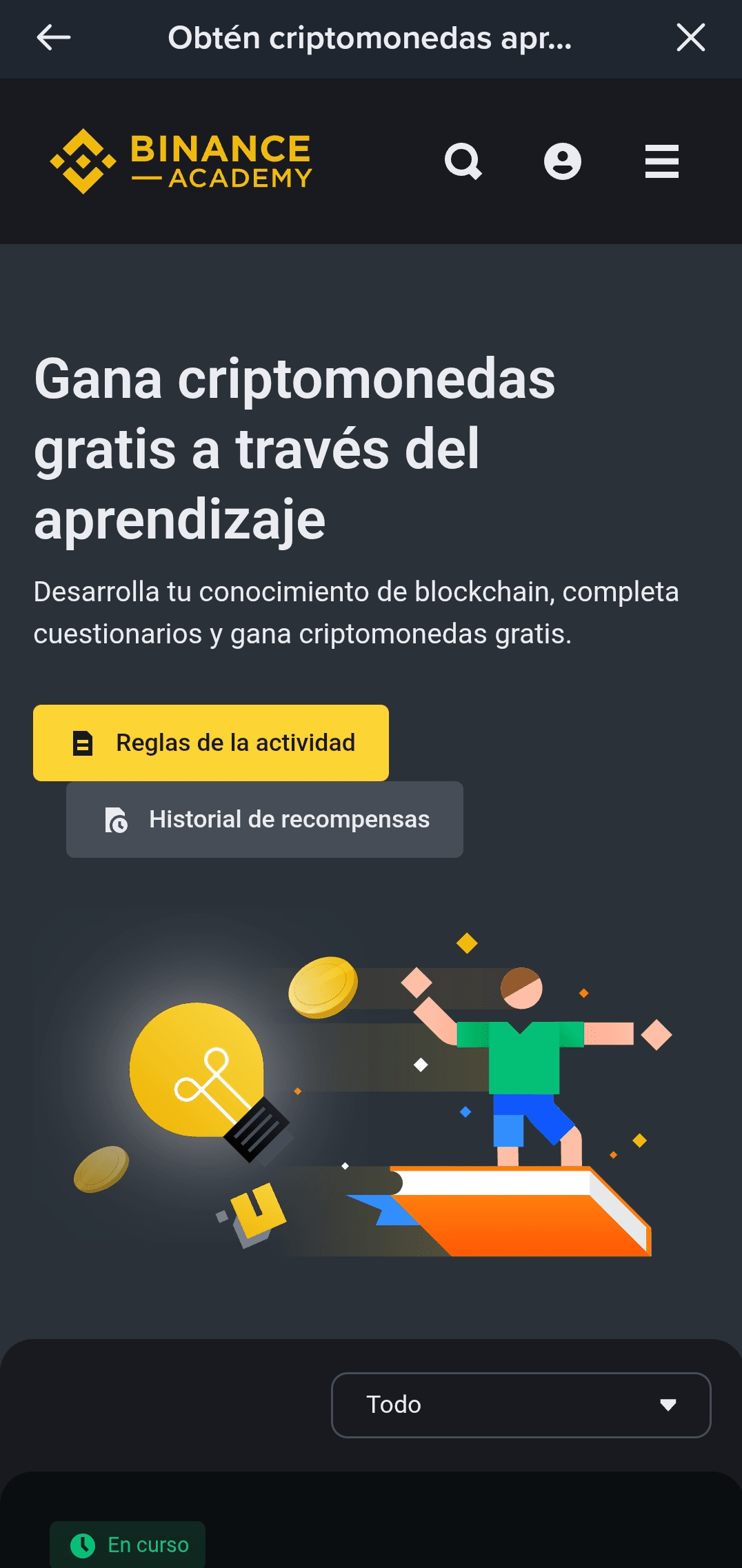The height and width of the screenshot is (1568, 742).
Task: View Reglas de la actividad
Action: [211, 743]
